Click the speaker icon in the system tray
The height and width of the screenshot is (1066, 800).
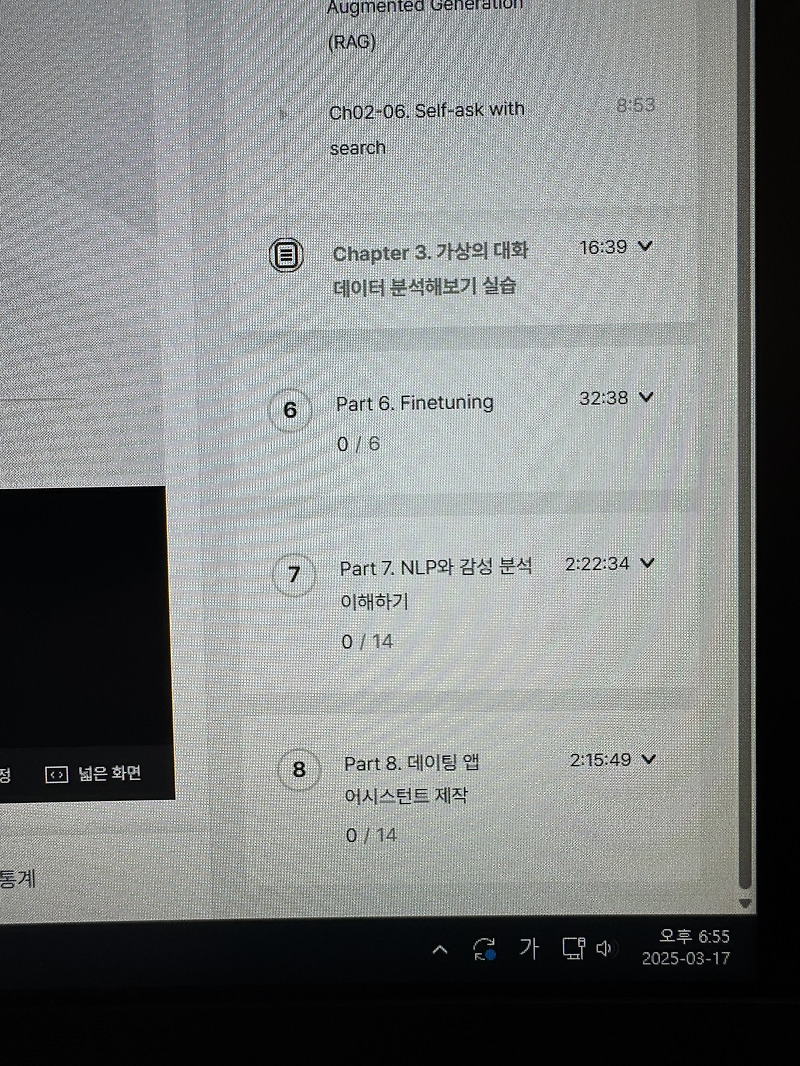[x=604, y=949]
